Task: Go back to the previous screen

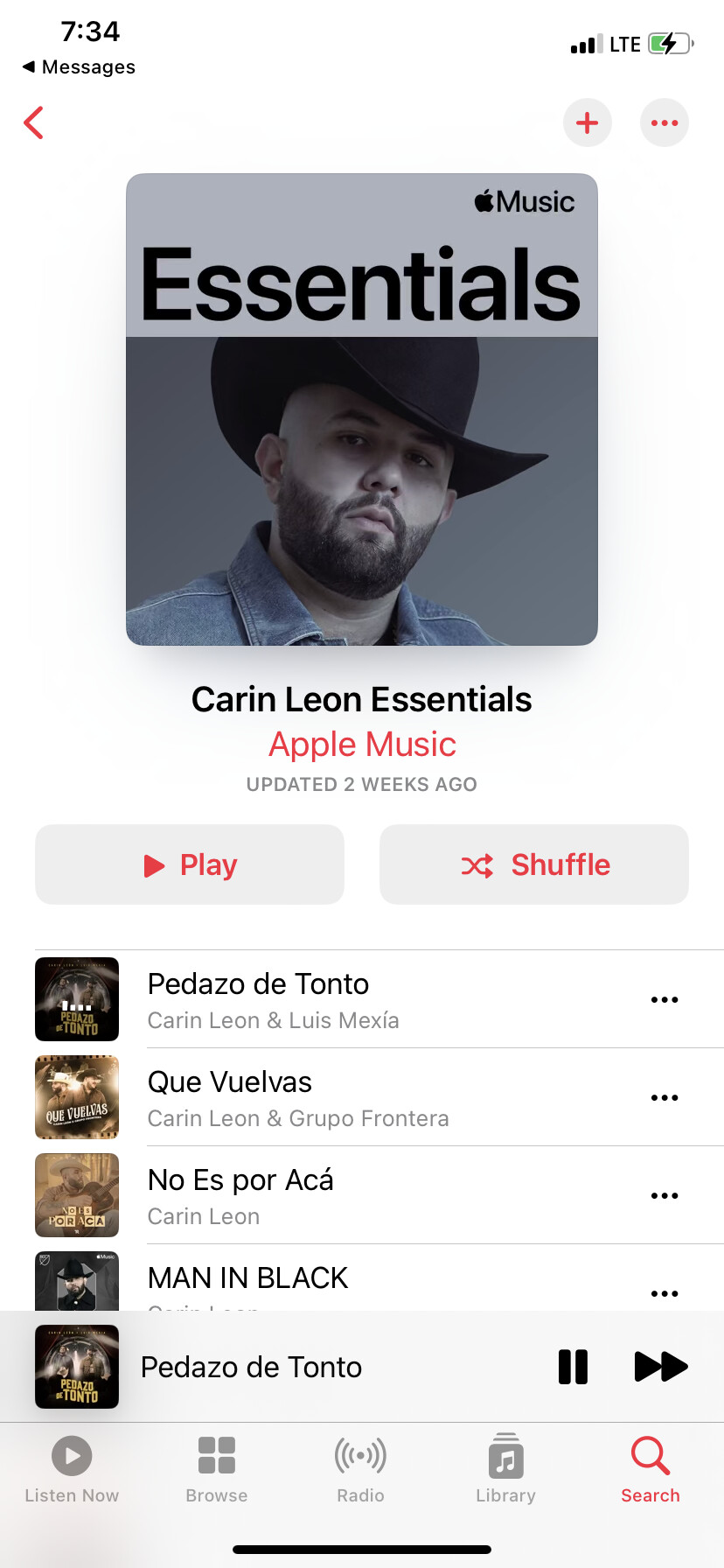Action: click(x=34, y=123)
